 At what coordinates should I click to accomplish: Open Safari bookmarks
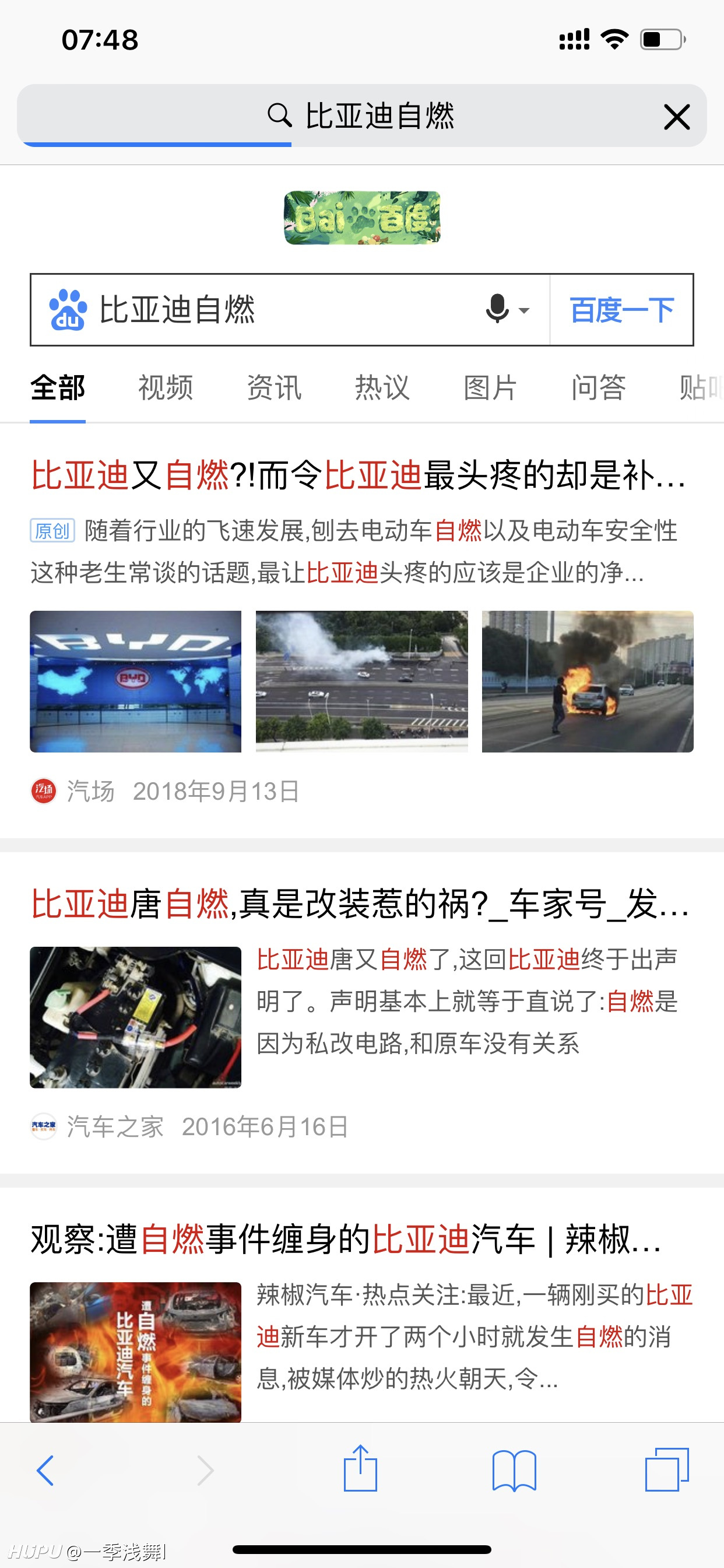point(514,1471)
